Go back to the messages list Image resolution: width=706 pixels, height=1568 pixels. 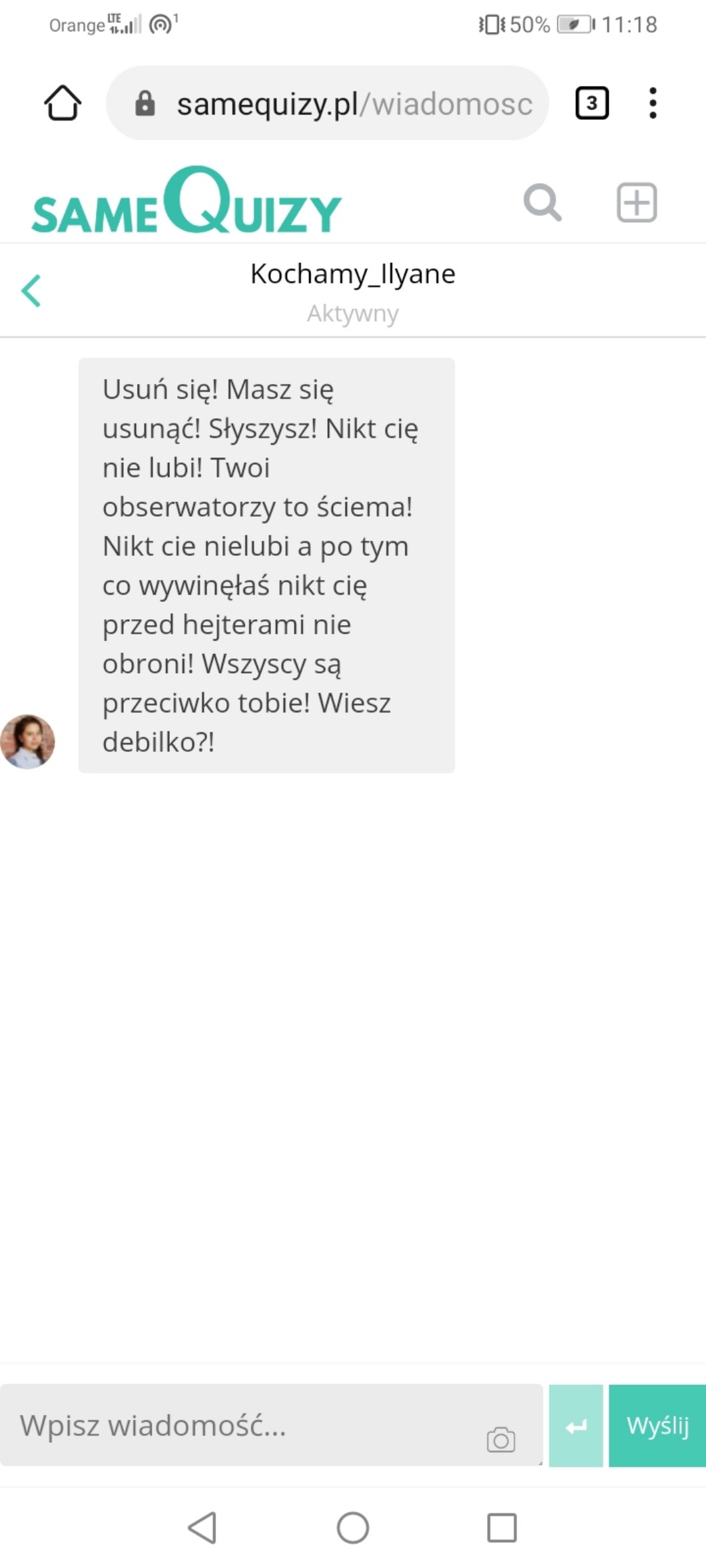pos(31,291)
